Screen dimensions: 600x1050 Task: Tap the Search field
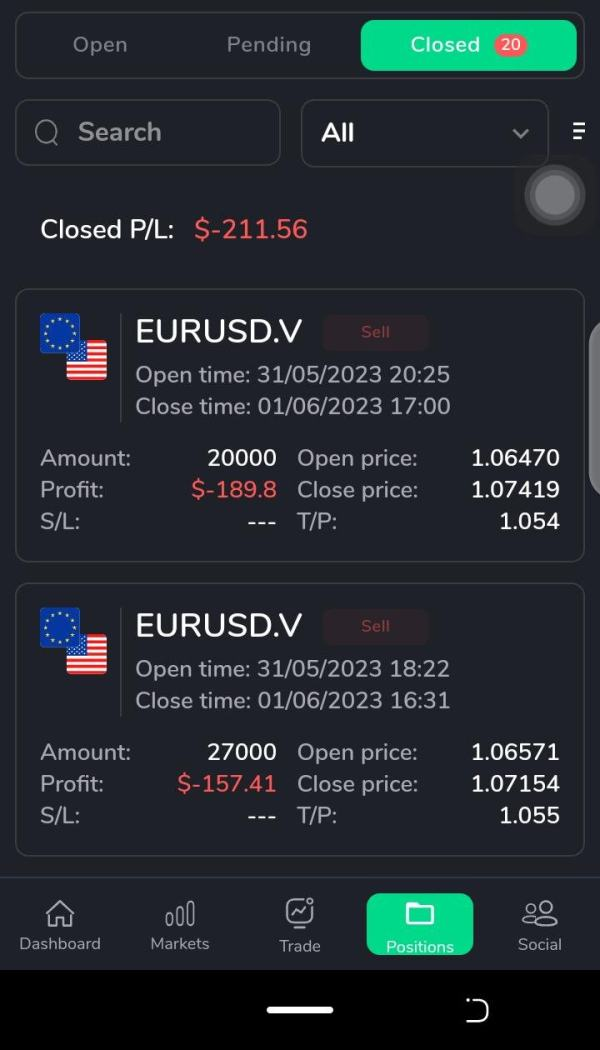pos(148,132)
